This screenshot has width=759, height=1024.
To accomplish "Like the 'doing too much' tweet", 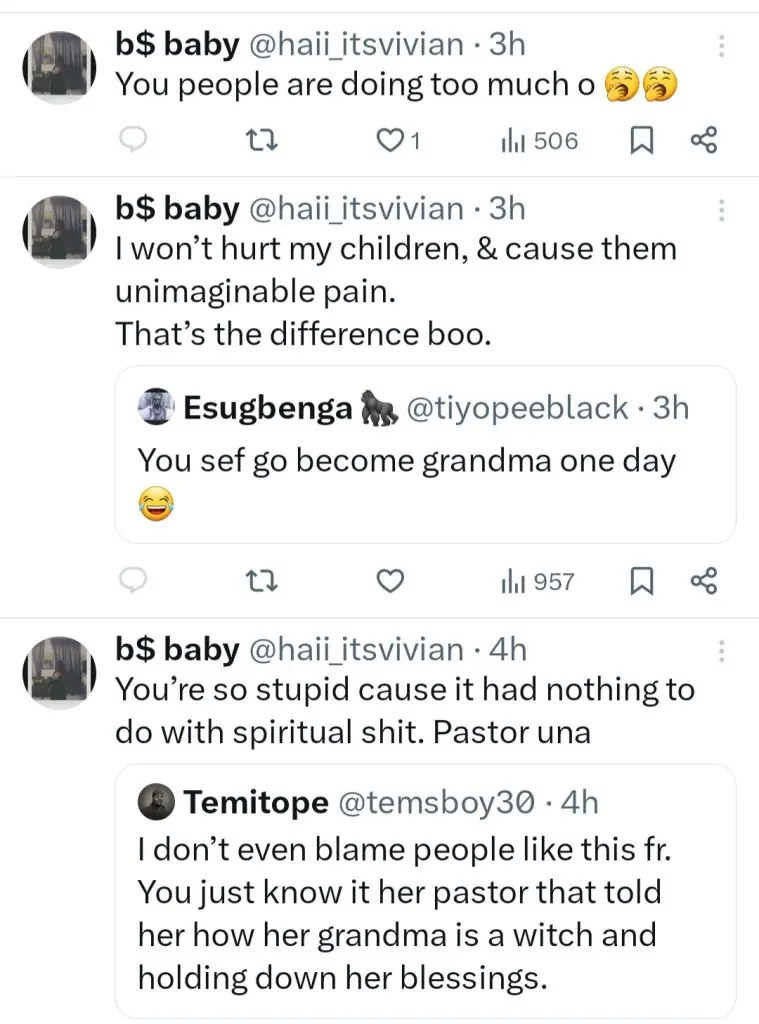I will coord(393,143).
